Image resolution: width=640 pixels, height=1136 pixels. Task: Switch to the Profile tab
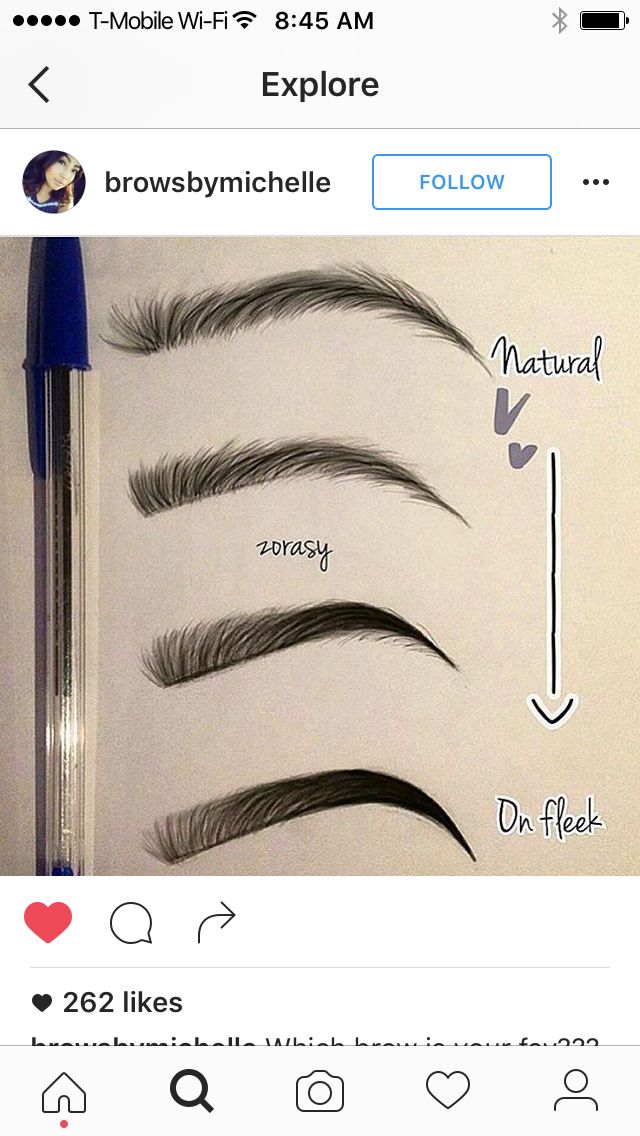click(x=575, y=1091)
